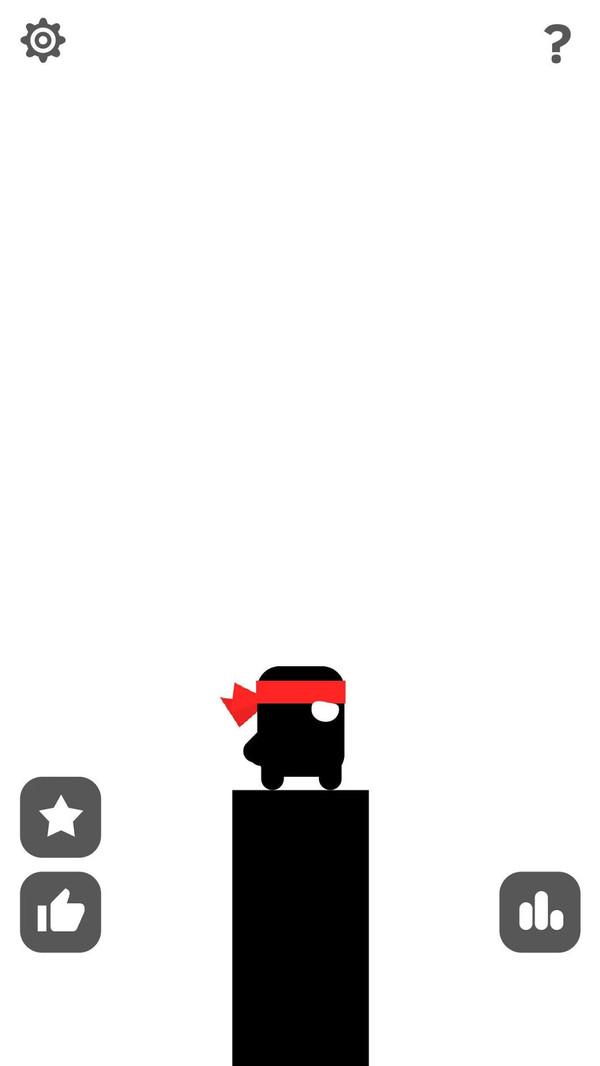Open the leaderboard stats button

pos(540,912)
